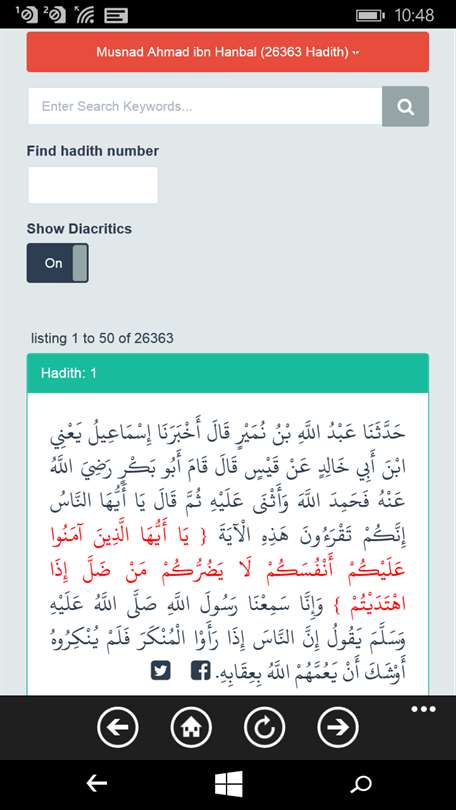Image resolution: width=456 pixels, height=810 pixels.
Task: Refresh the page
Action: pyautogui.click(x=264, y=727)
